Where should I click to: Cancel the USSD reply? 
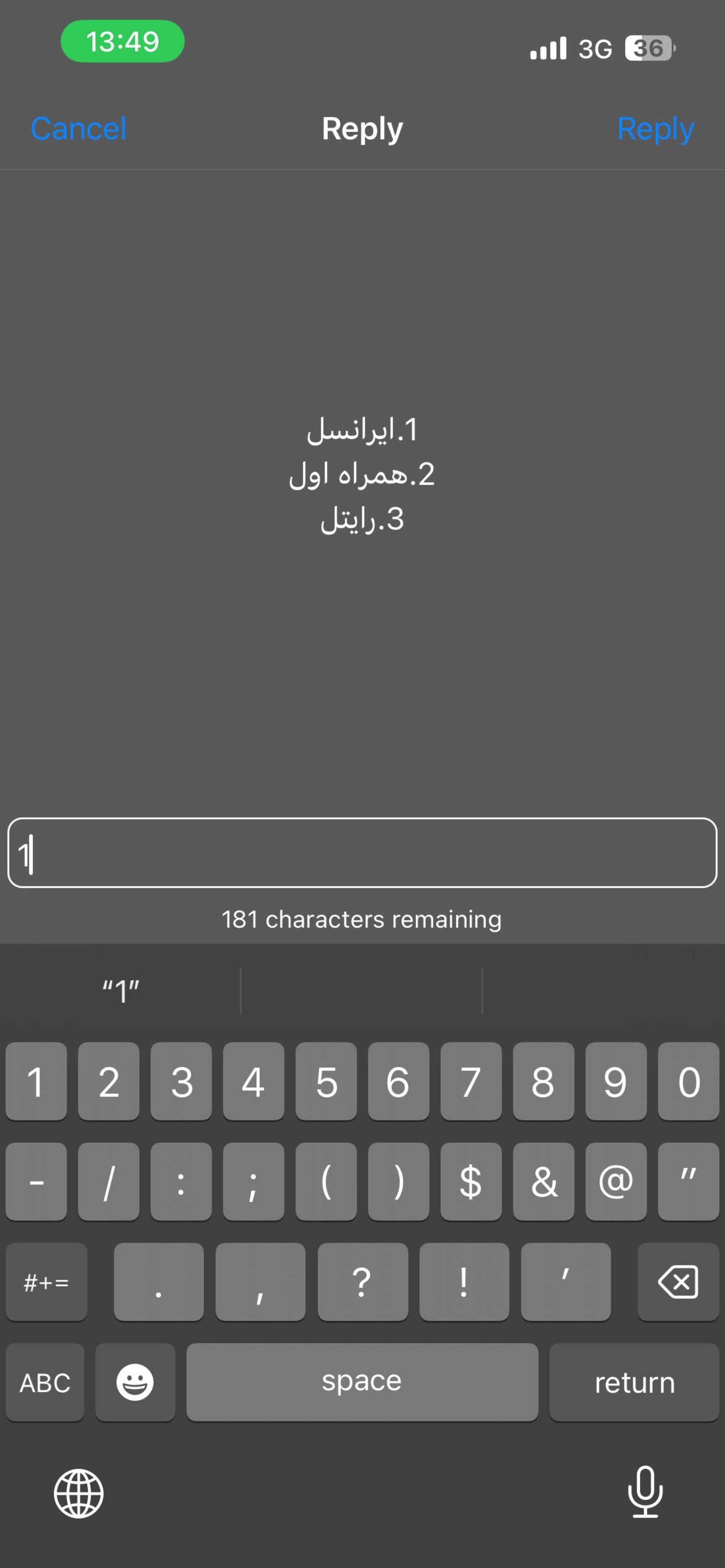(x=79, y=128)
